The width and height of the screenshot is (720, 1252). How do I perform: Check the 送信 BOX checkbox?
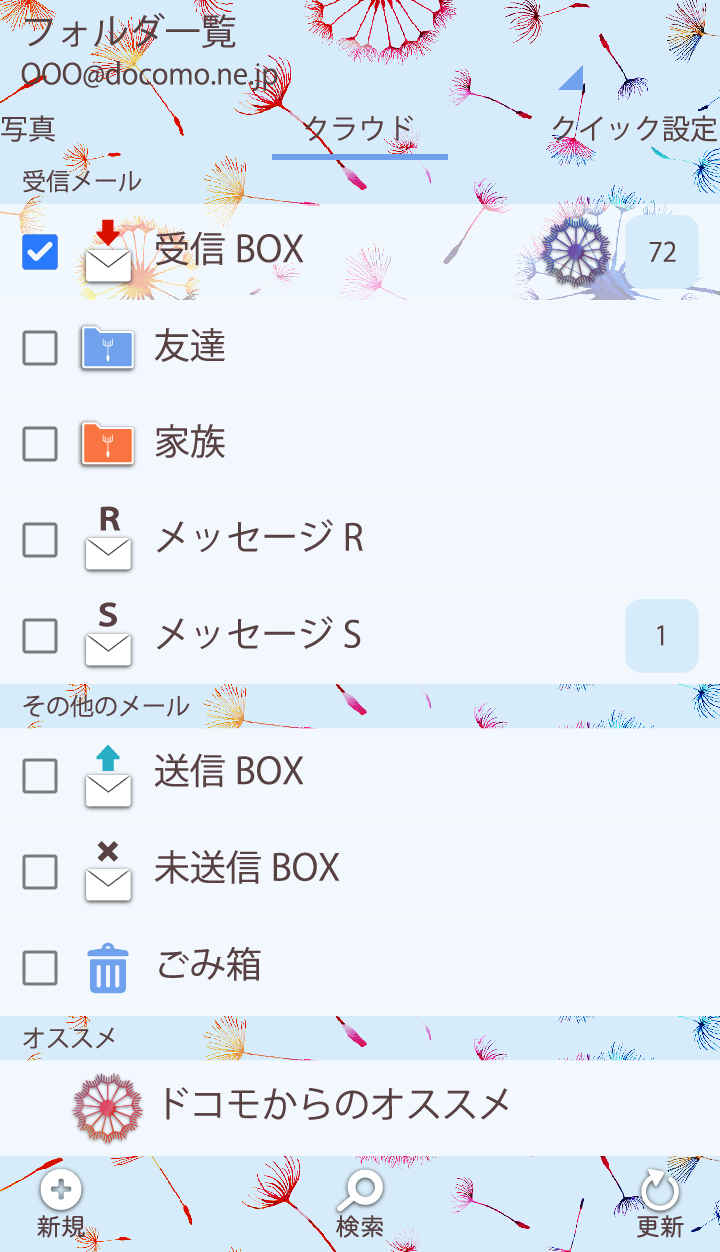(40, 775)
